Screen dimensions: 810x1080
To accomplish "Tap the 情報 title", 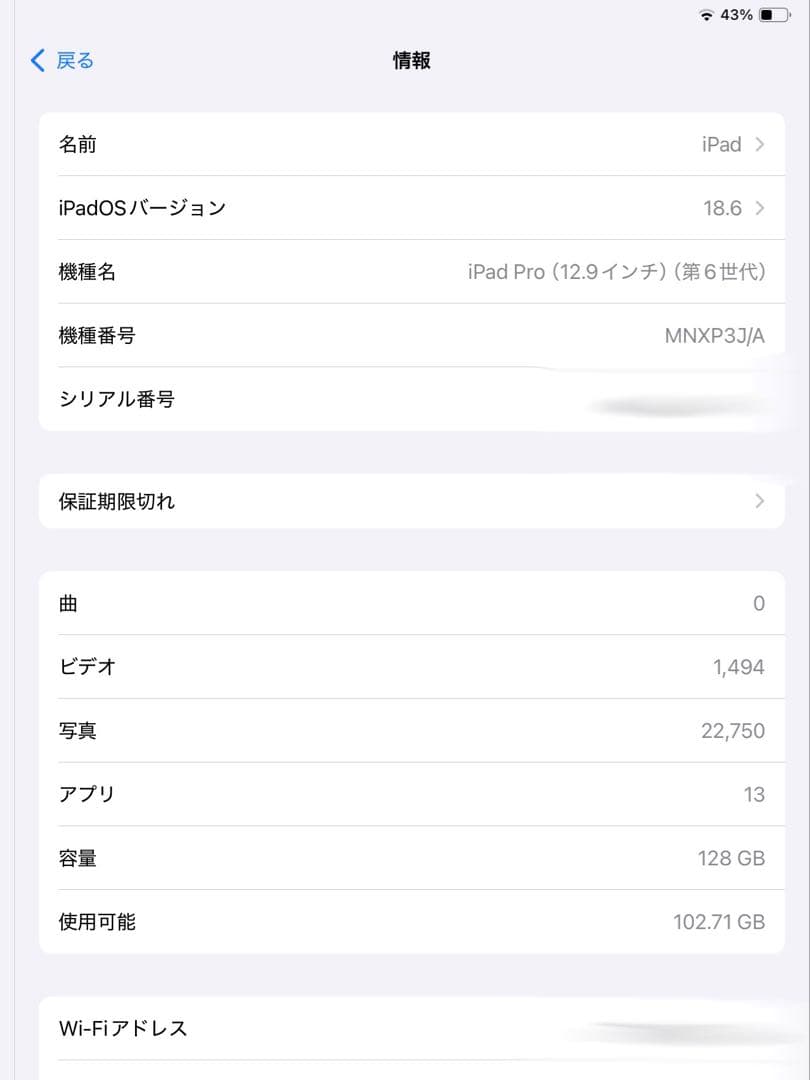I will (410, 60).
